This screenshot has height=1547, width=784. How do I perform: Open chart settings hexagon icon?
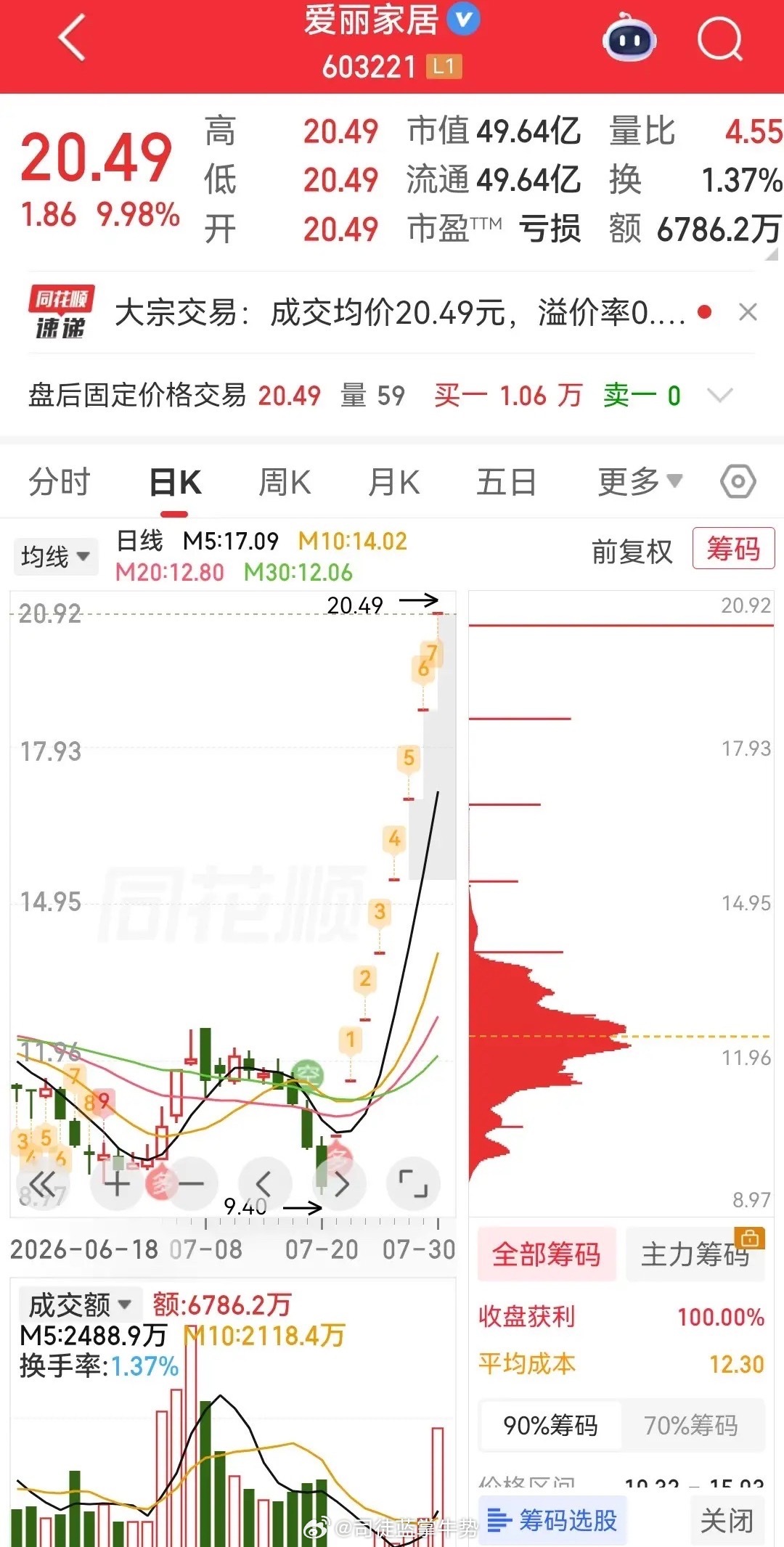(738, 482)
